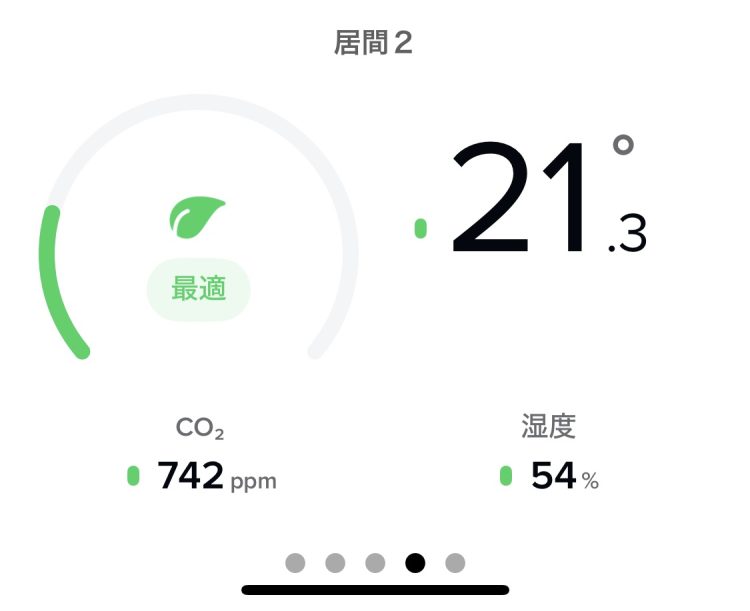The image size is (750, 611).
Task: Open the 居間2 air quality gauge
Action: click(198, 240)
